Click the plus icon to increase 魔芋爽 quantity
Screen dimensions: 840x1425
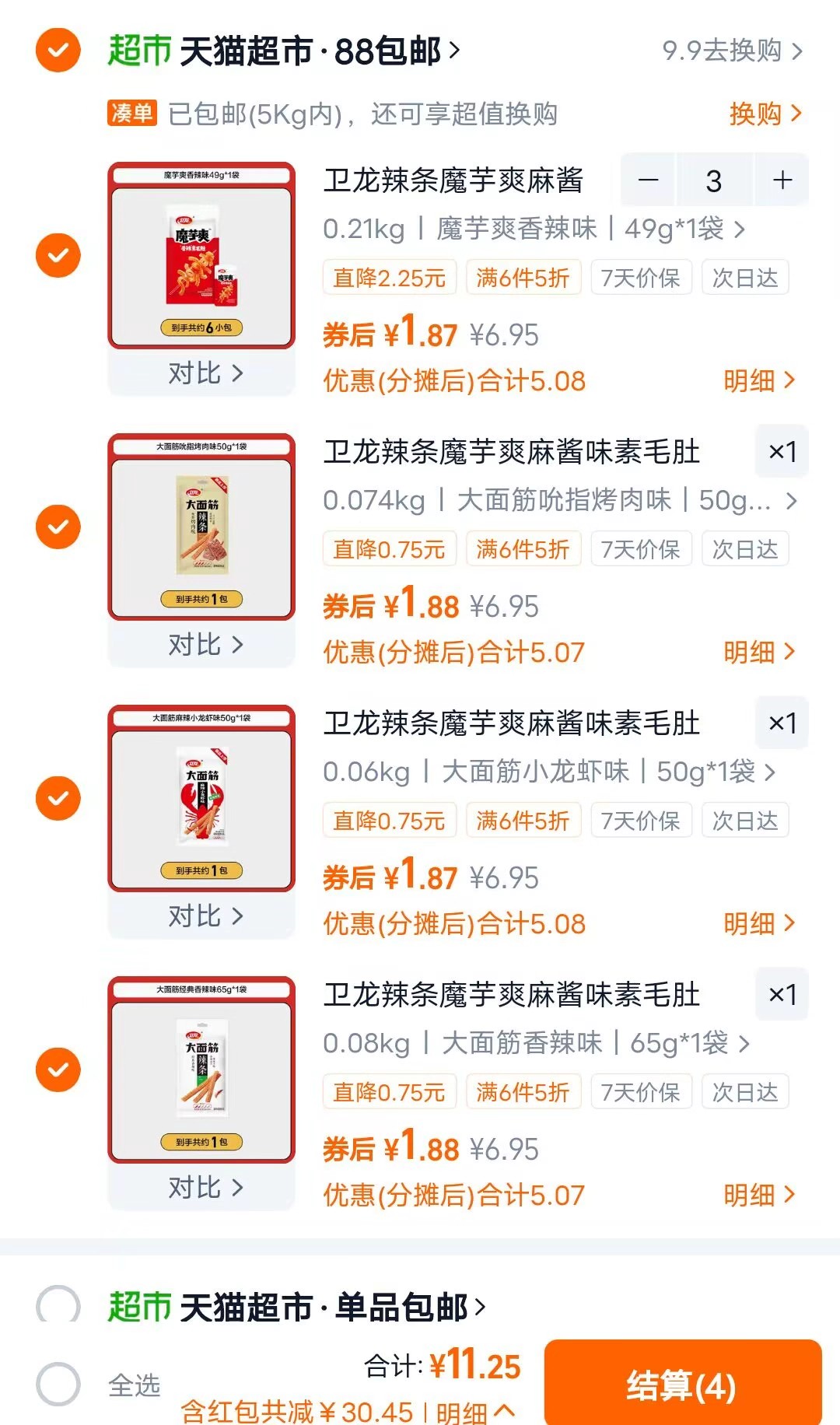tap(780, 180)
